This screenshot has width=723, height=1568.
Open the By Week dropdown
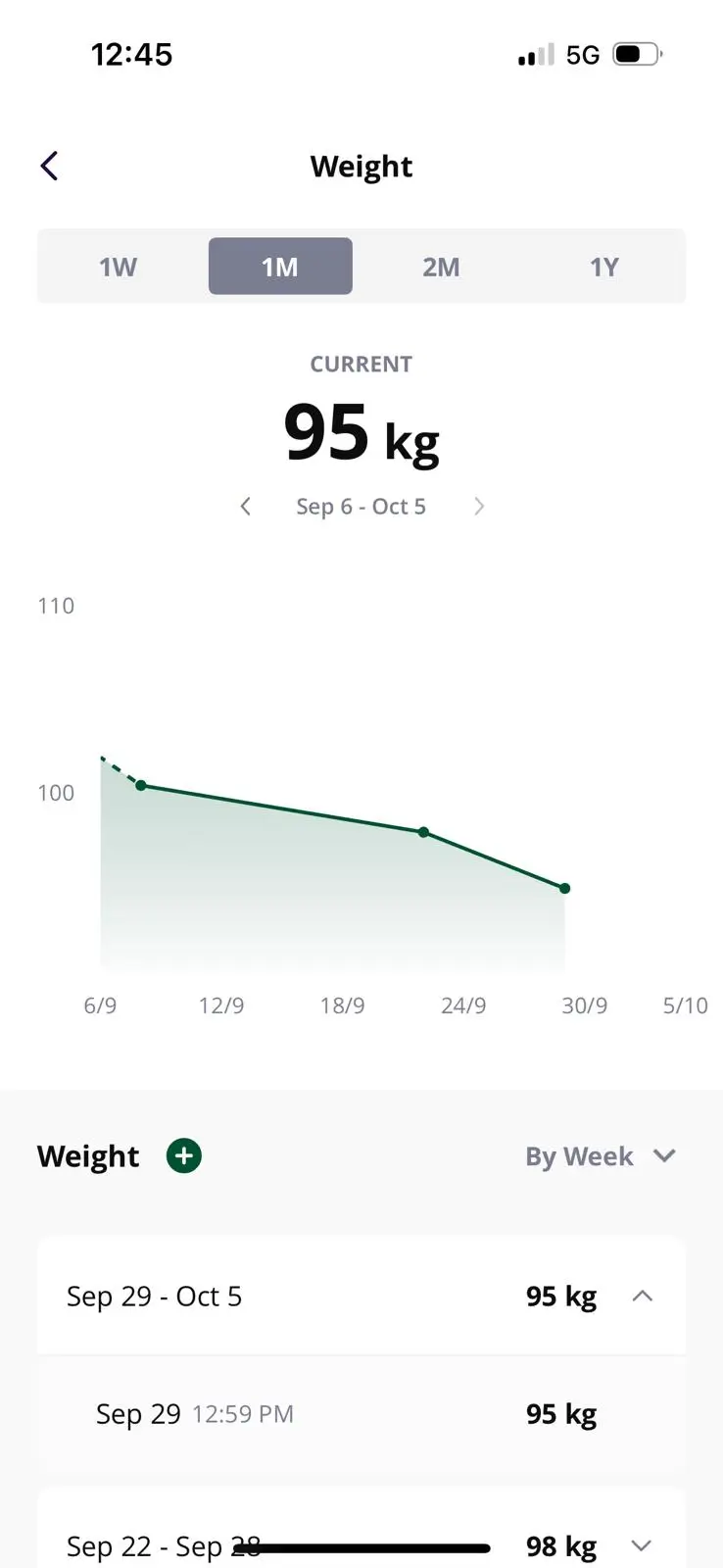pyautogui.click(x=601, y=1155)
